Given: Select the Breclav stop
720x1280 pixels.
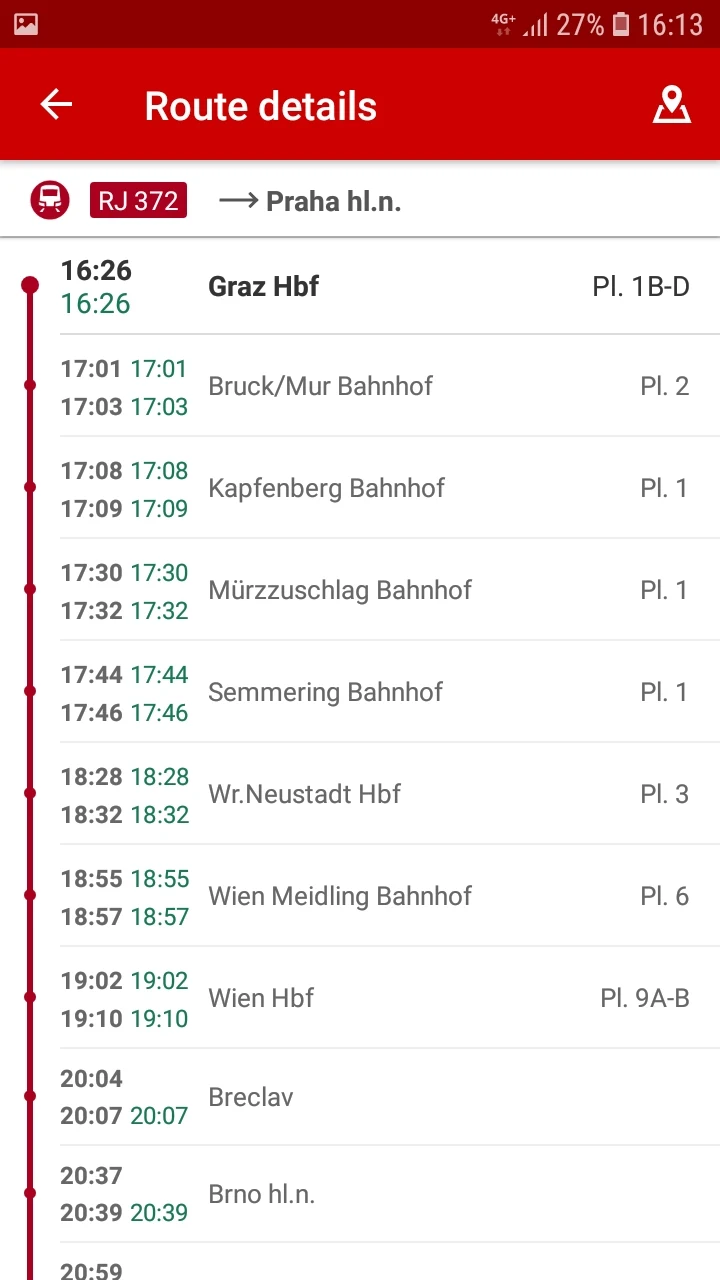Looking at the screenshot, I should coord(251,1097).
